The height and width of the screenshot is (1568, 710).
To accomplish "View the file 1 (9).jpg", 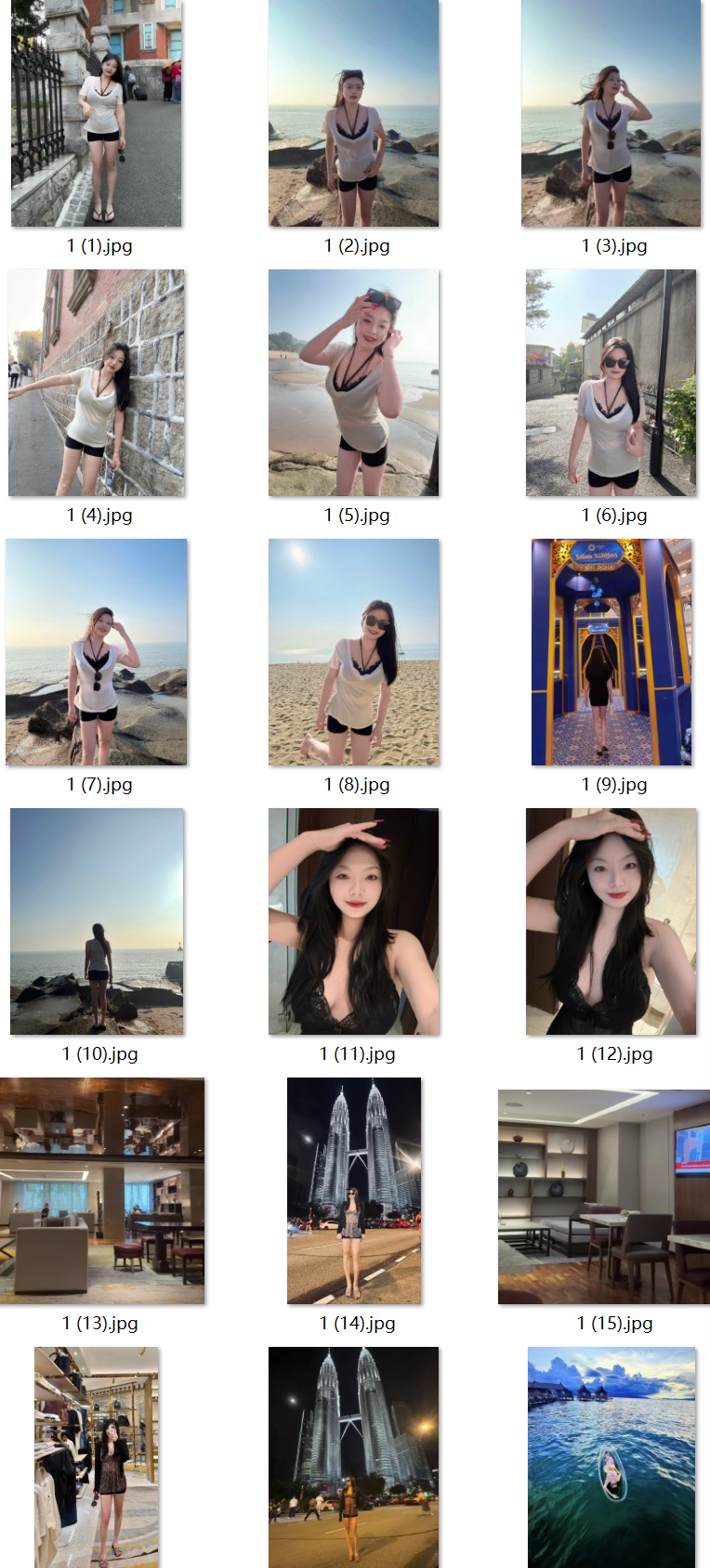I will coord(611,652).
